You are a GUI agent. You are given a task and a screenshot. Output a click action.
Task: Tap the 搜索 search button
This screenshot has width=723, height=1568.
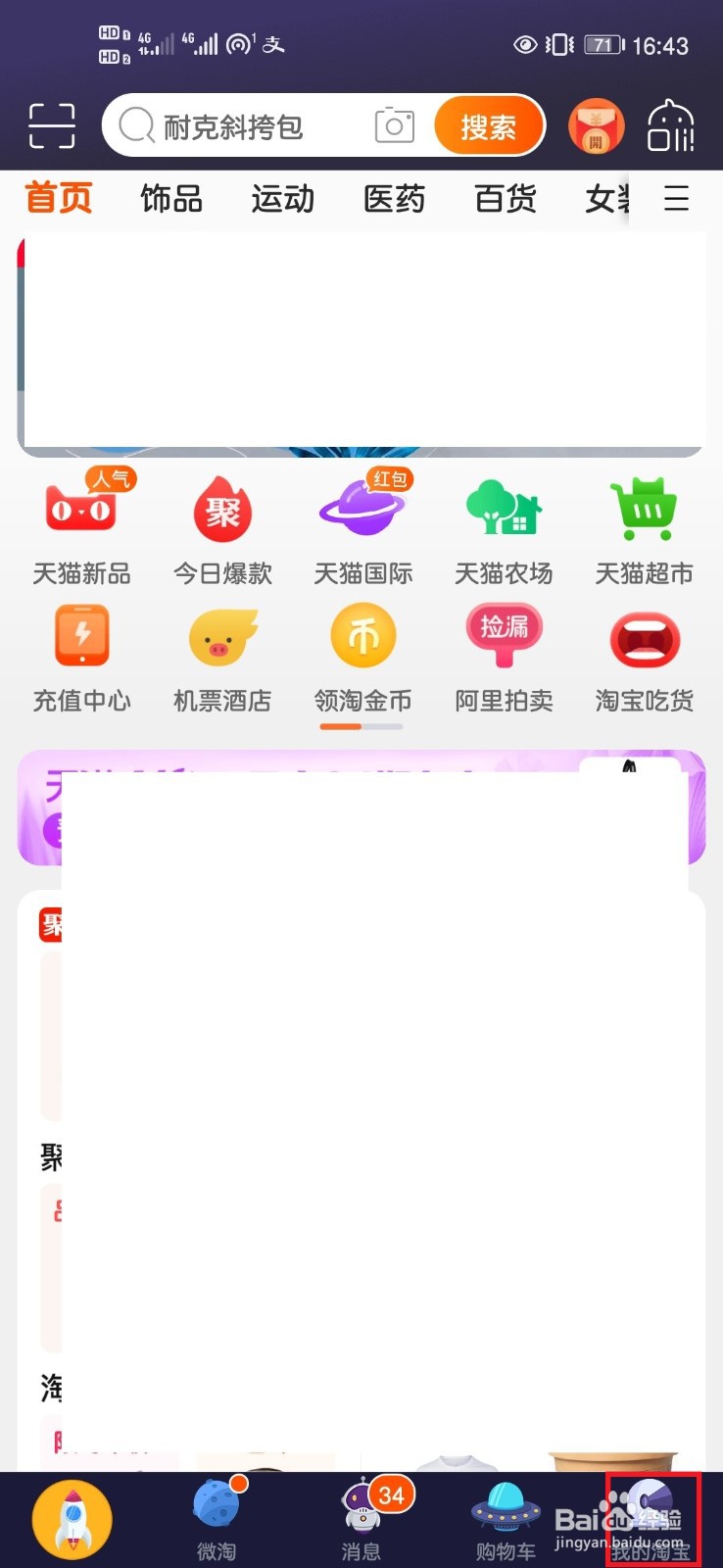pos(487,125)
